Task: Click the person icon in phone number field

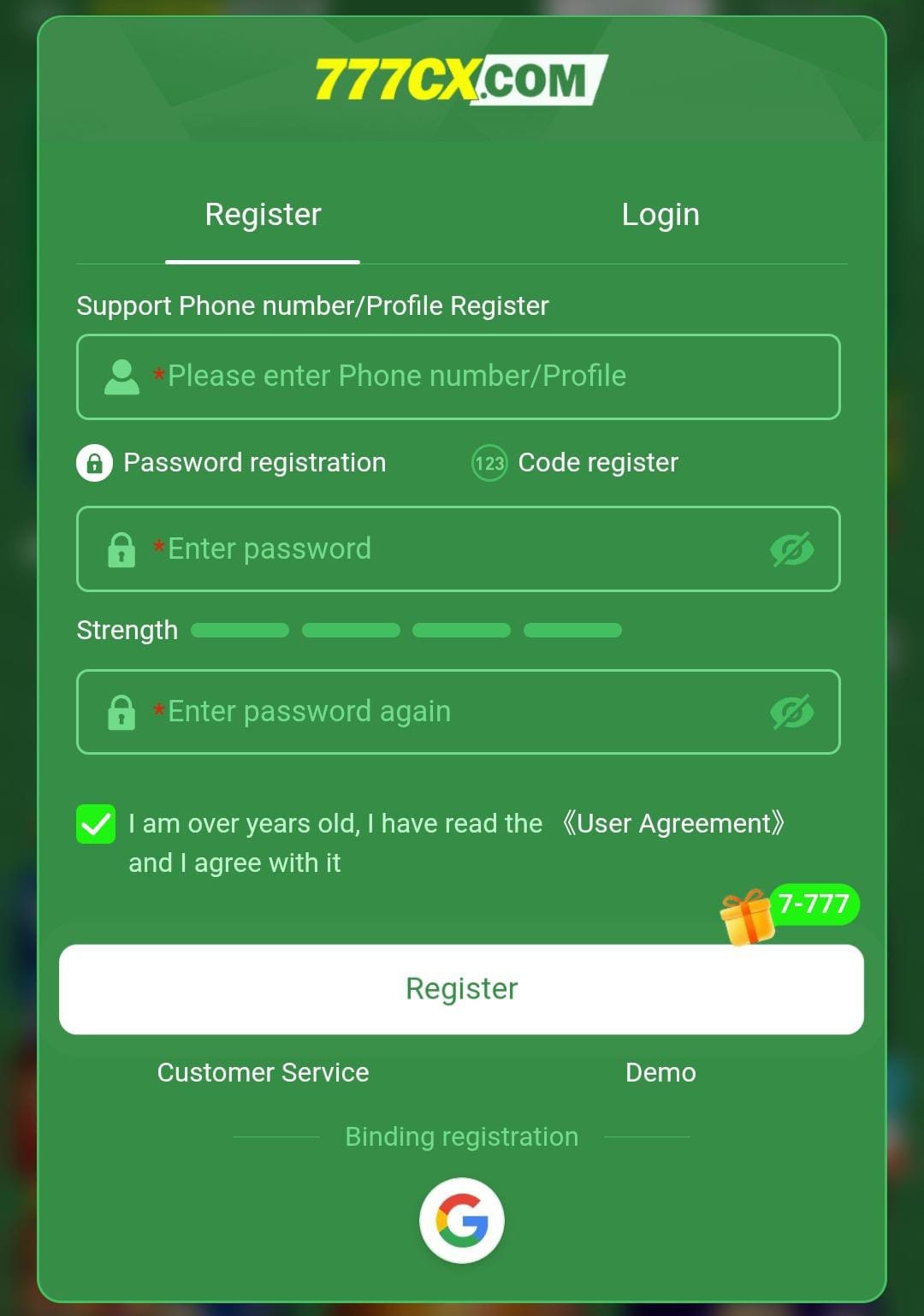Action: pos(120,376)
